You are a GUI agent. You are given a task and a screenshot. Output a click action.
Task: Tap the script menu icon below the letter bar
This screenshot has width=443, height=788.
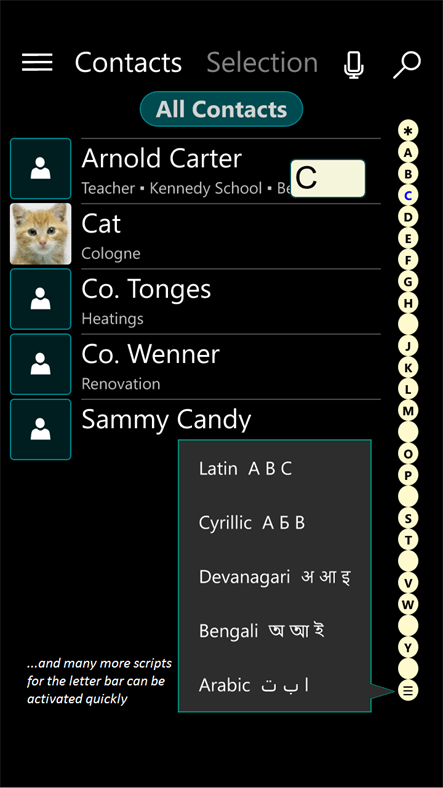408,691
